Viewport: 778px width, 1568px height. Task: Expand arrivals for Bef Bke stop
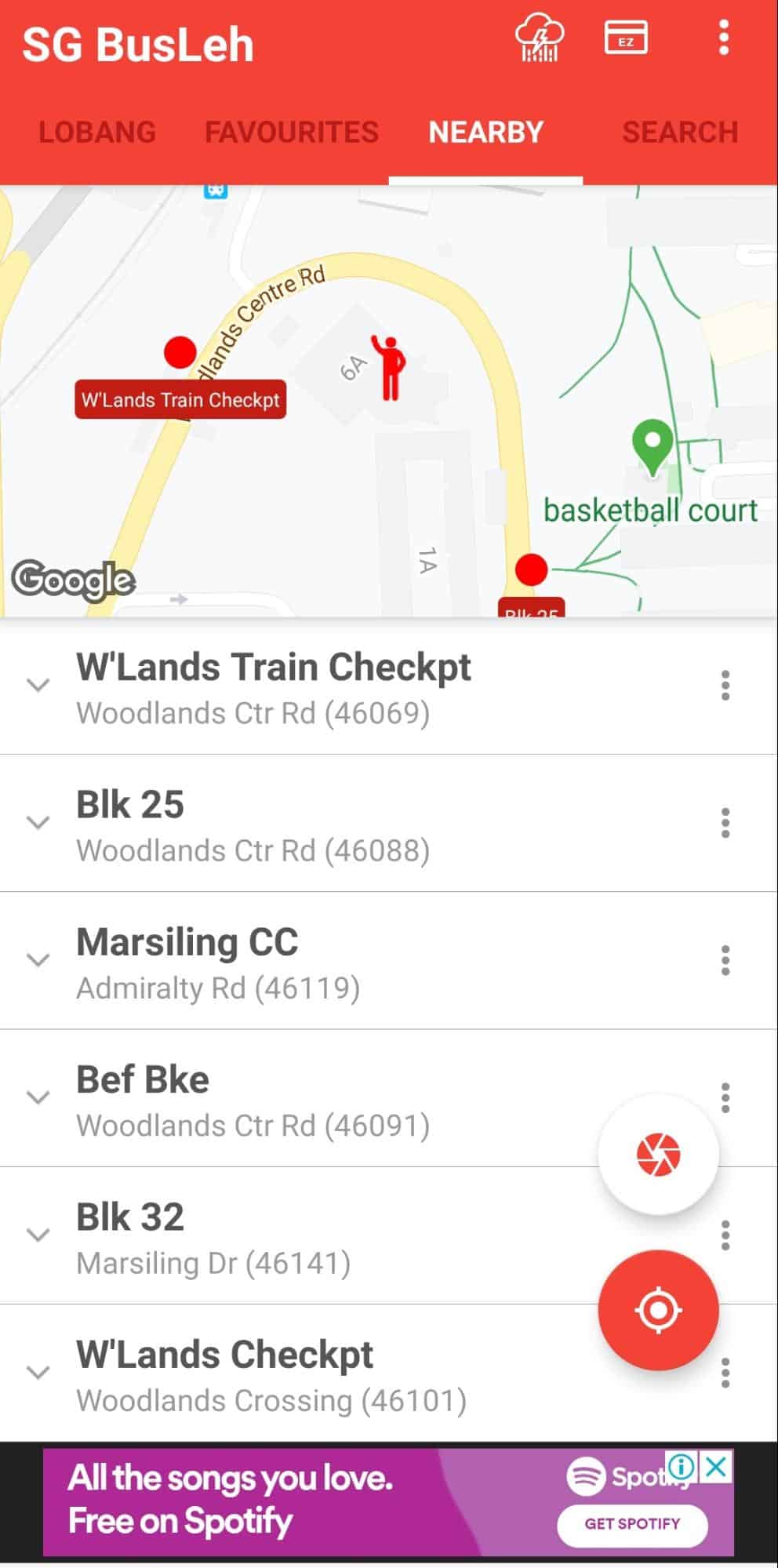[x=37, y=1098]
